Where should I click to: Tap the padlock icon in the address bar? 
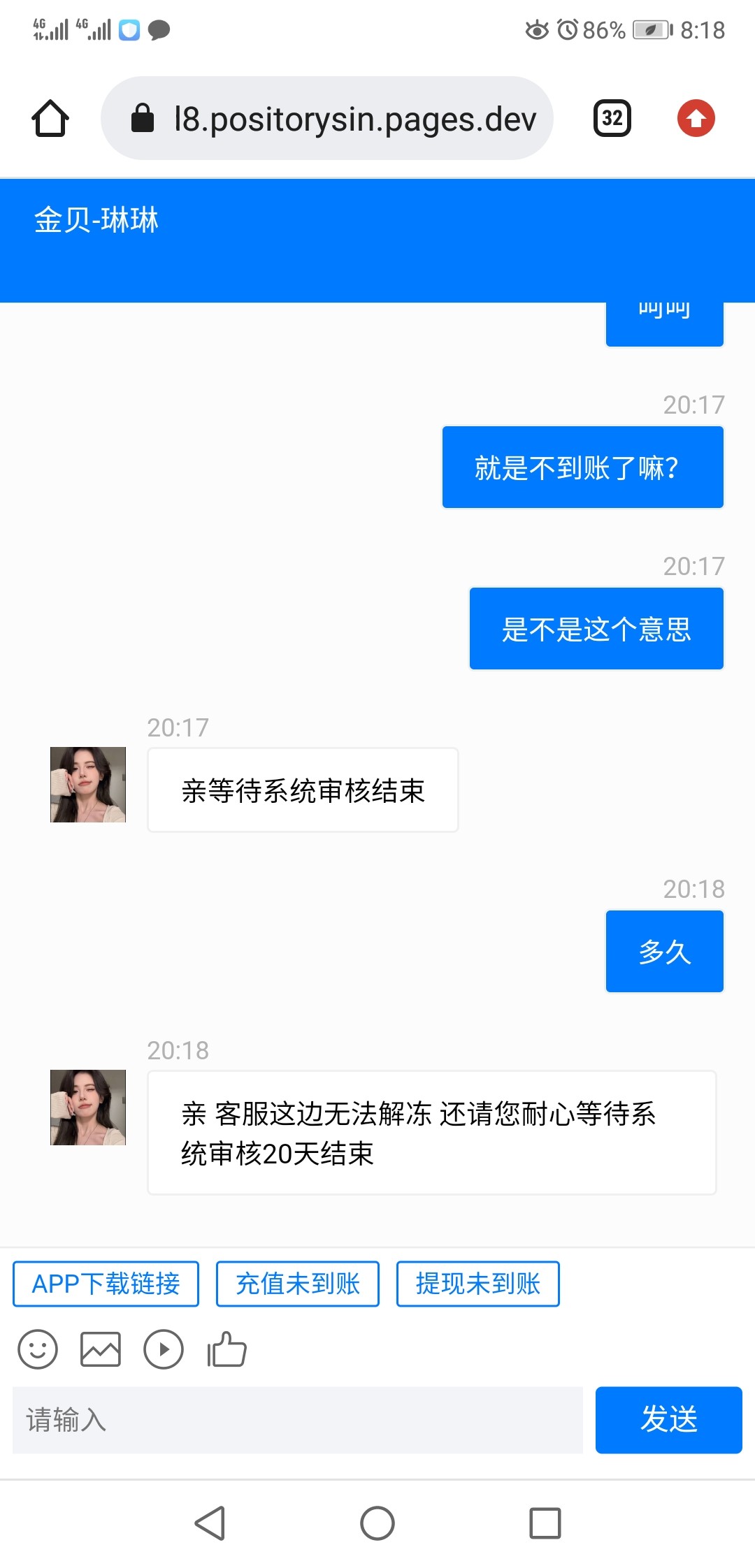[142, 117]
